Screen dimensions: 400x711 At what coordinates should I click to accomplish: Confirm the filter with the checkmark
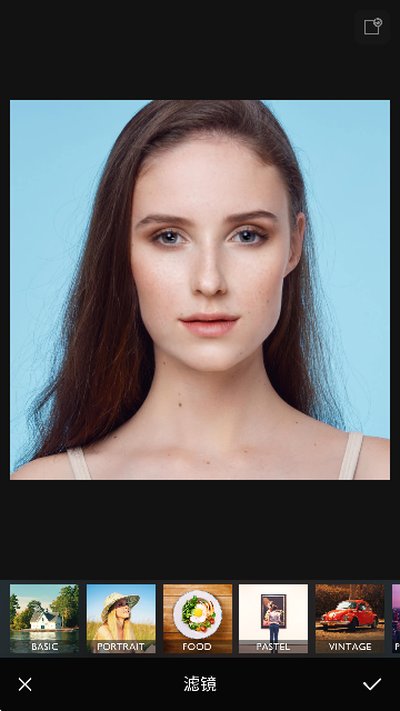[x=372, y=684]
